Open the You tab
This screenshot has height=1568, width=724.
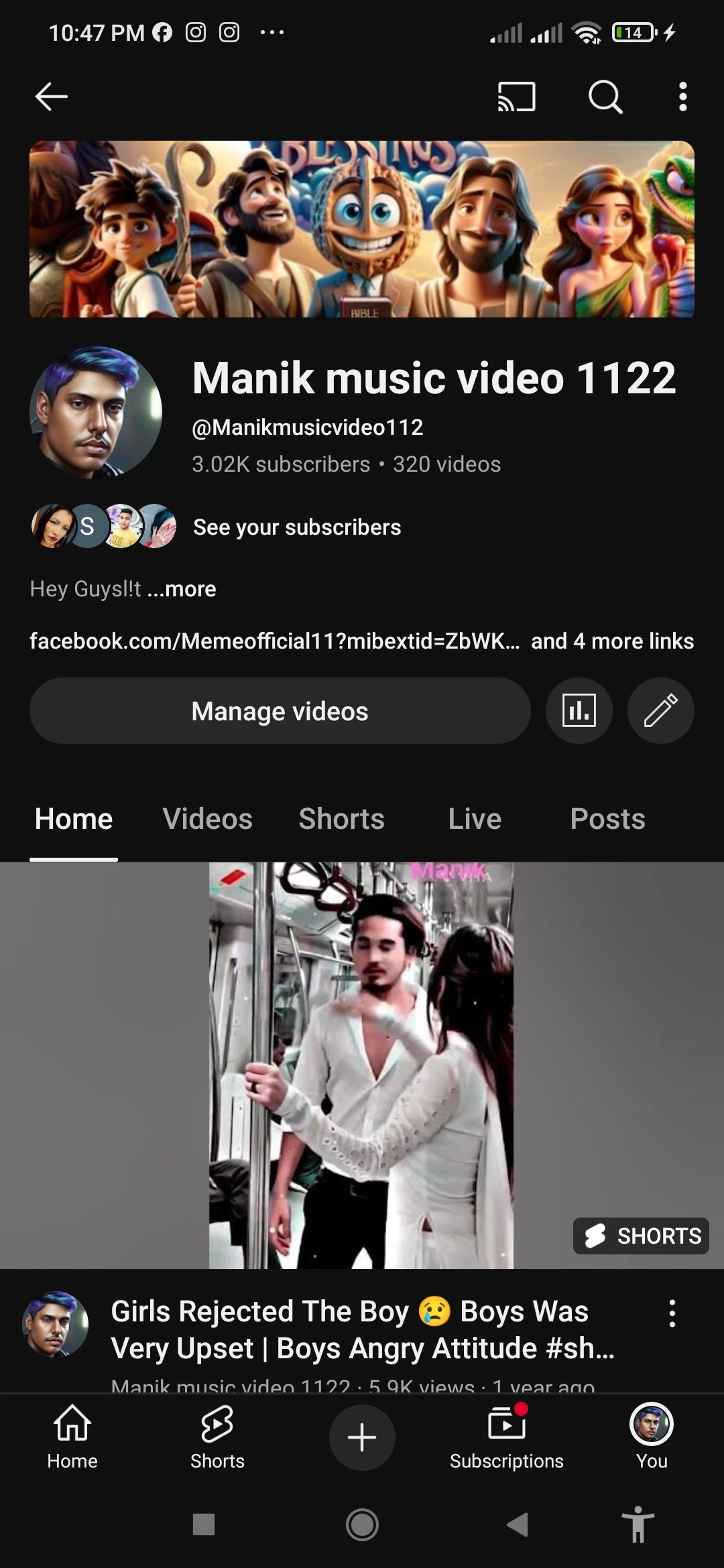[x=651, y=1437]
